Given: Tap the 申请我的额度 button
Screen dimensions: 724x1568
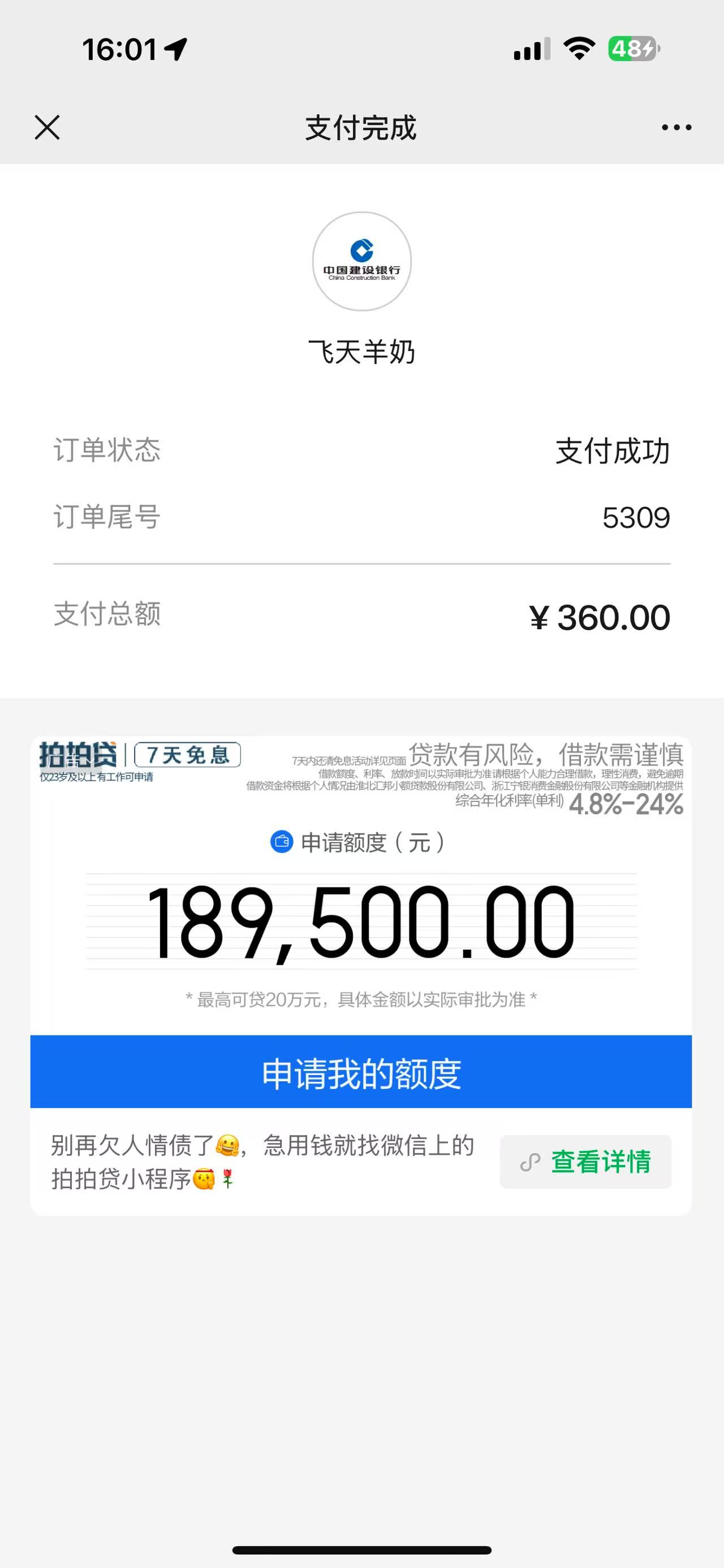Looking at the screenshot, I should (361, 1072).
